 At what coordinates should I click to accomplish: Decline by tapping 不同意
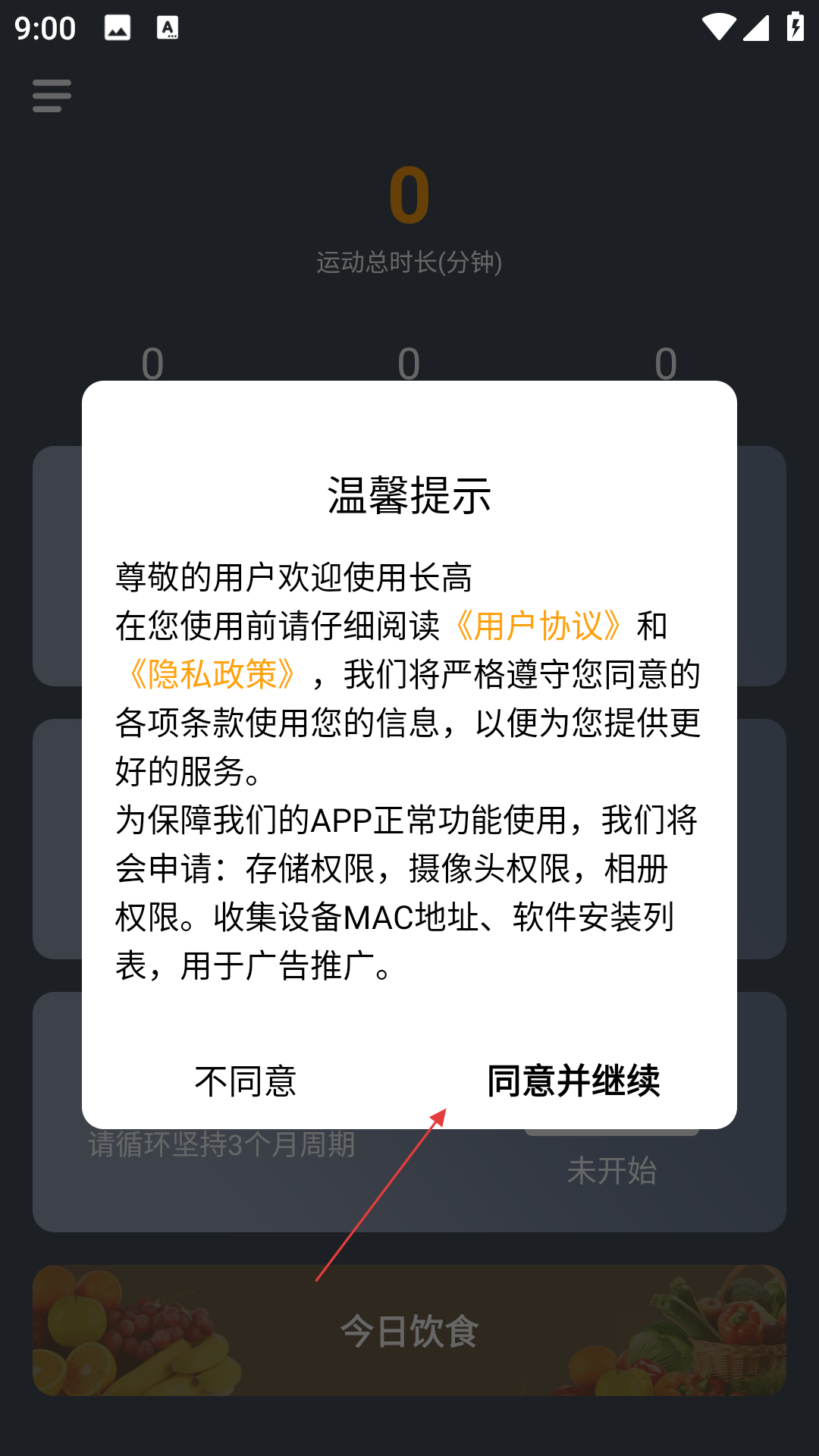pyautogui.click(x=245, y=1081)
